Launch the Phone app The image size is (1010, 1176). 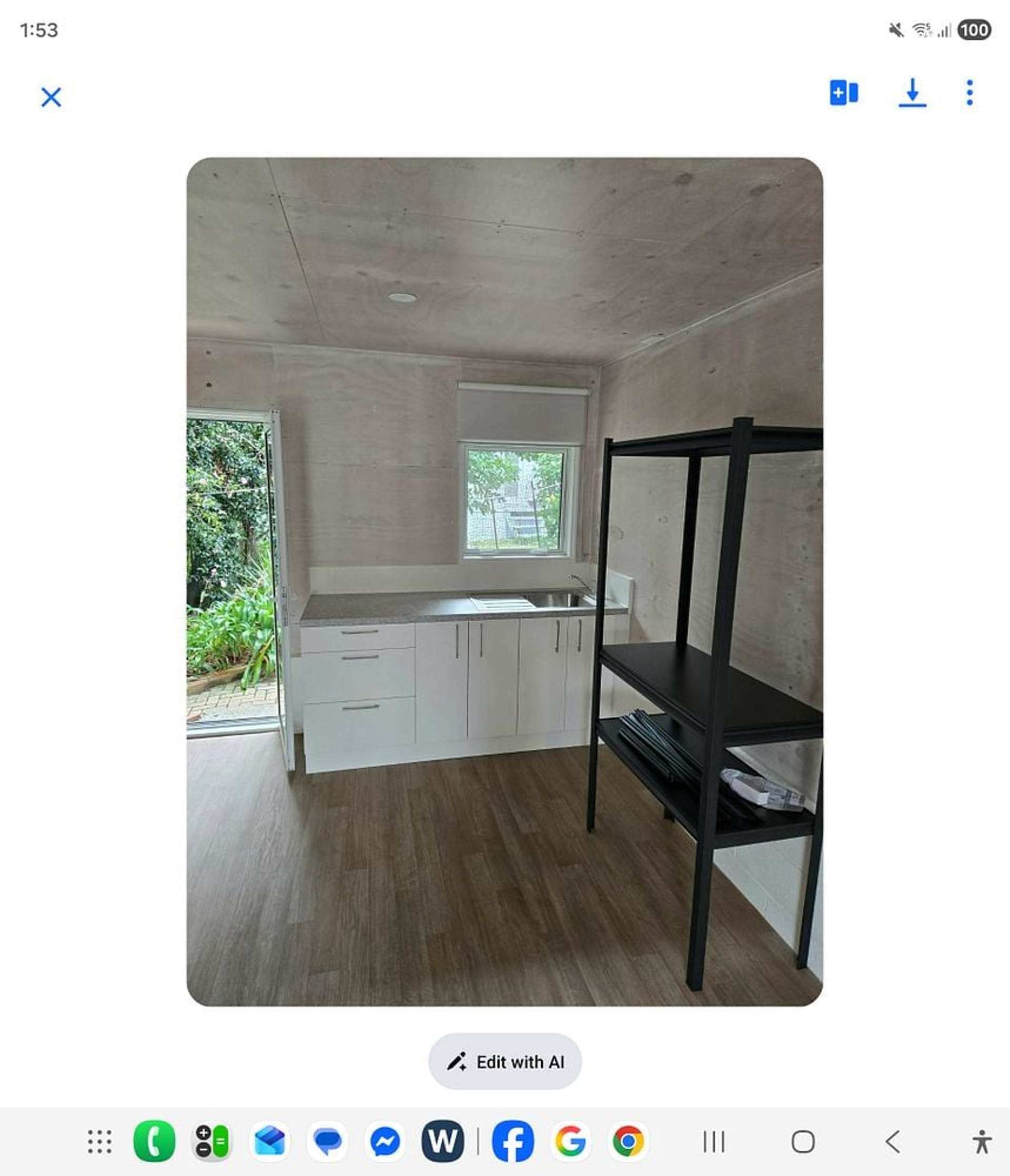pyautogui.click(x=154, y=1141)
